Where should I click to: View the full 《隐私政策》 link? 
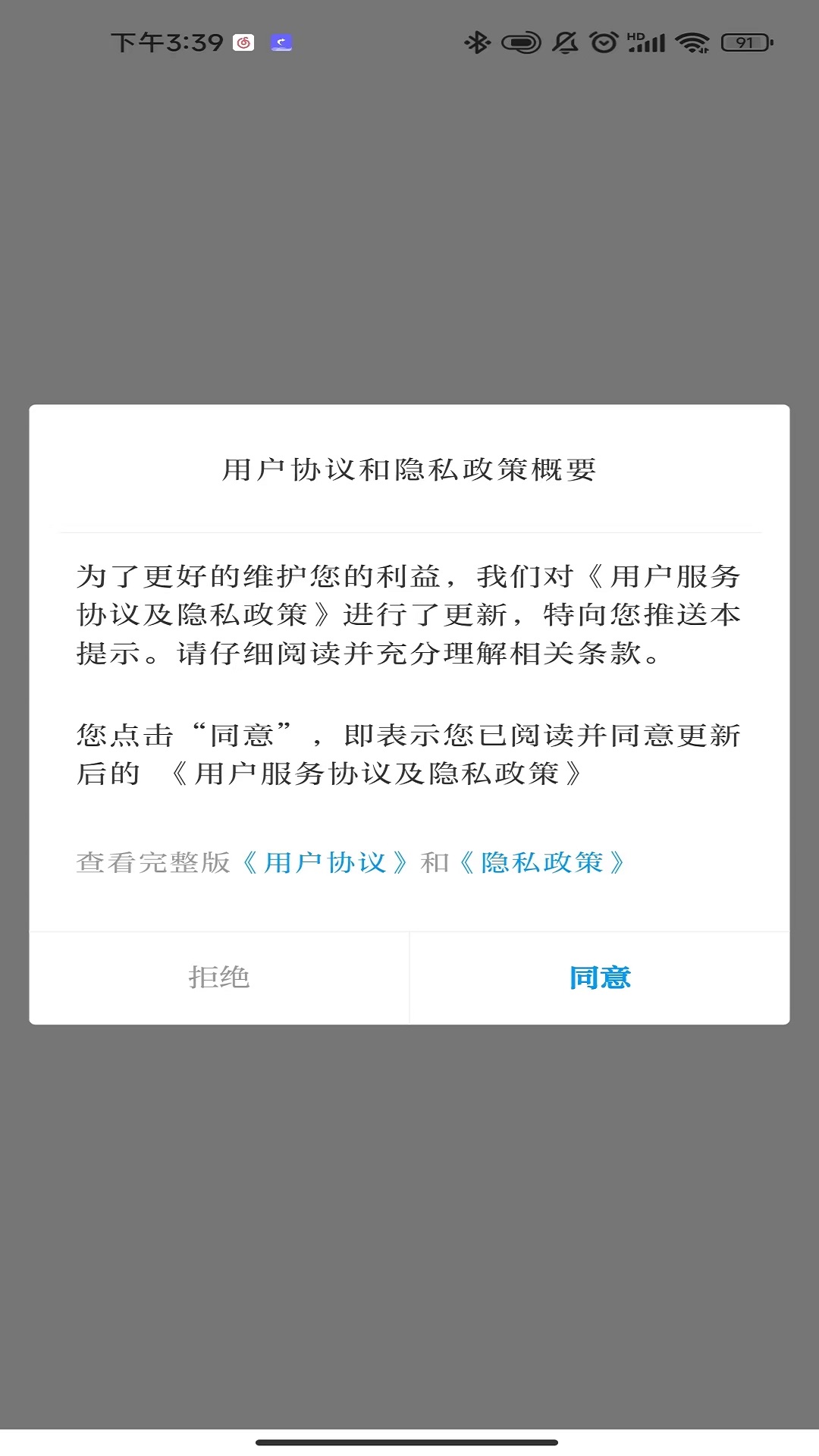541,863
